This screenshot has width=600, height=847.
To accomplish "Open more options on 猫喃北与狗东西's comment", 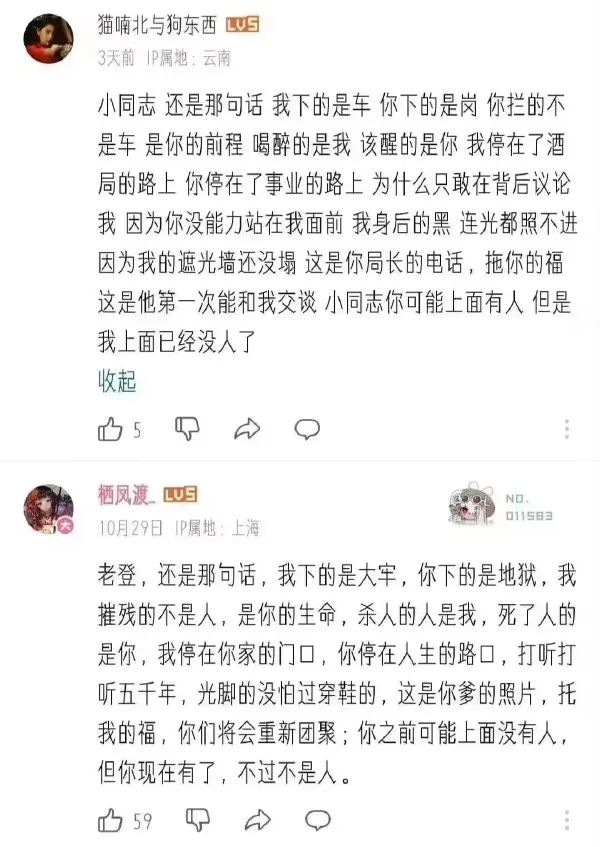I will pos(567,430).
